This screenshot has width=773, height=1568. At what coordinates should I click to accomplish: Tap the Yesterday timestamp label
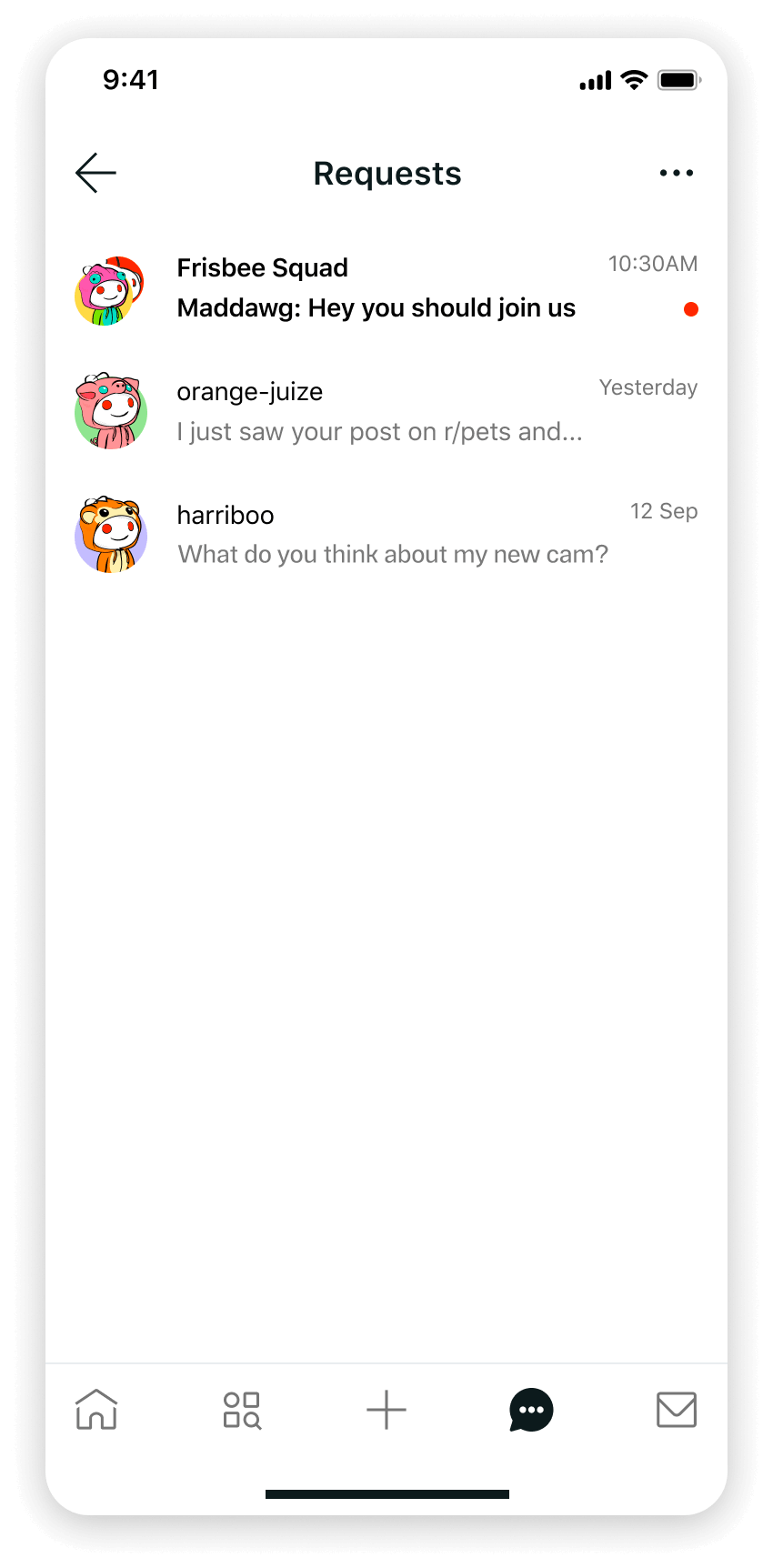pyautogui.click(x=648, y=387)
